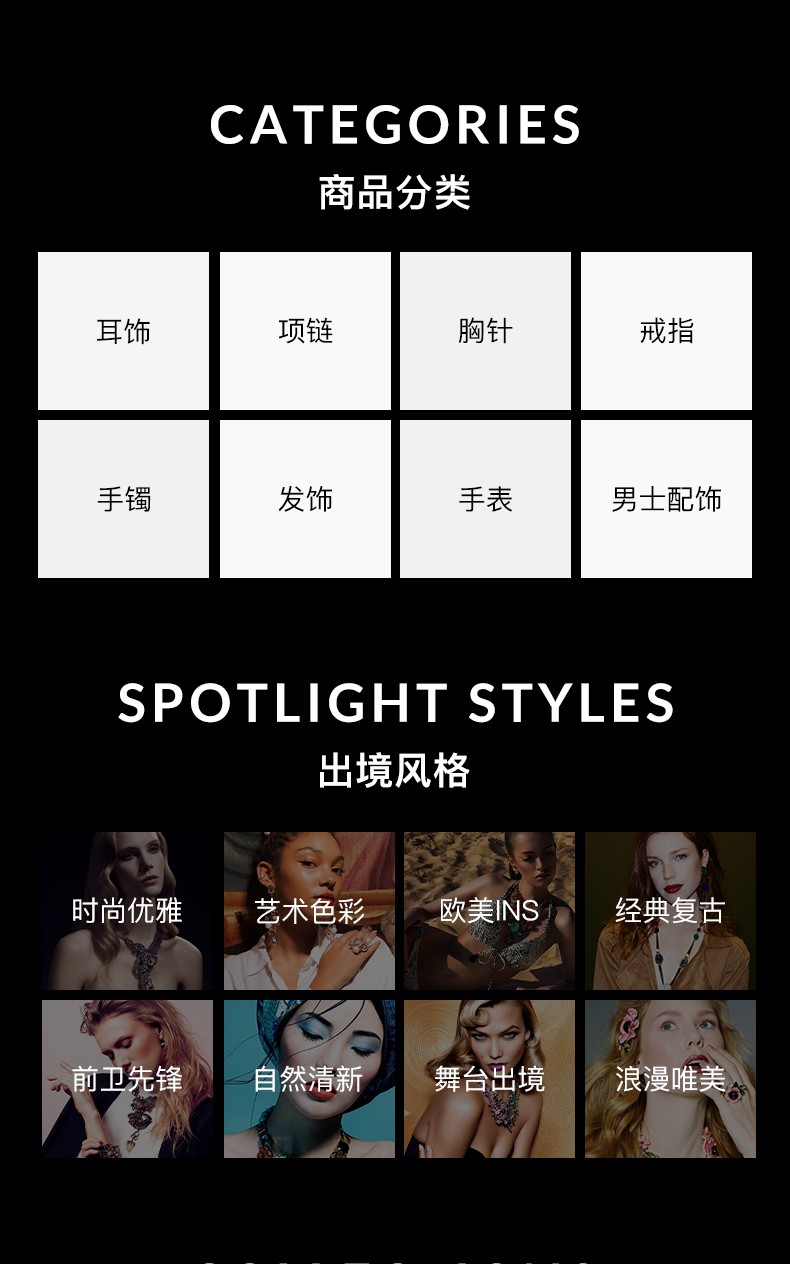This screenshot has height=1264, width=790.
Task: Open the 前卫先锋 style tile
Action: tap(127, 1079)
